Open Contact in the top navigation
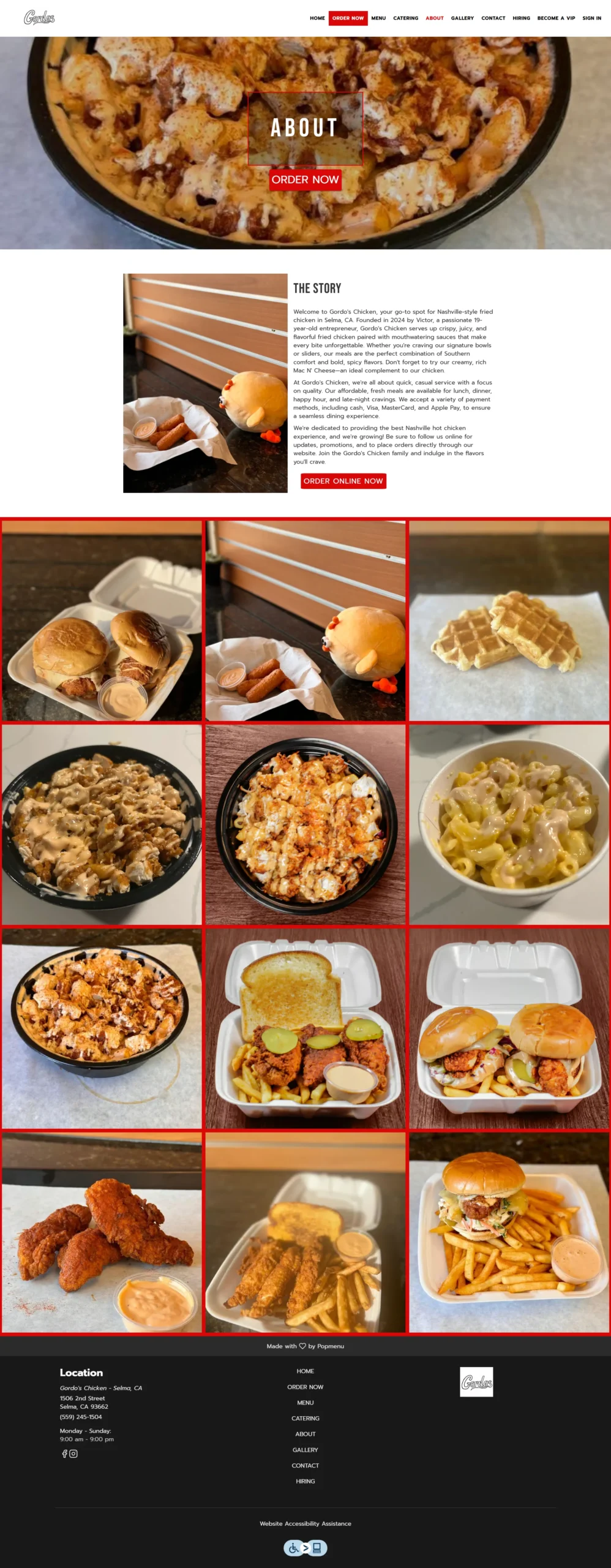Viewport: 611px width, 1568px height. 493,18
